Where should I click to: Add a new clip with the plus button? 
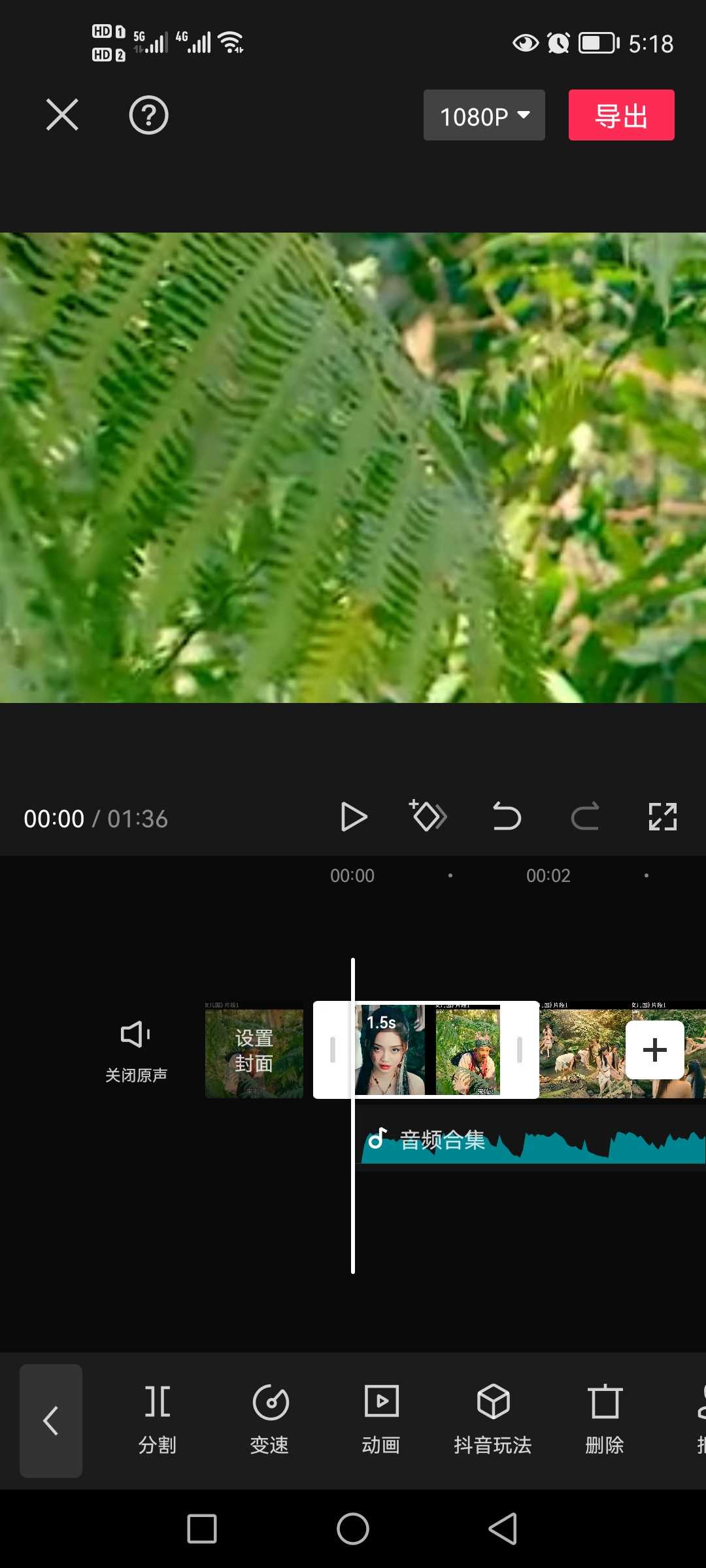pos(654,1050)
